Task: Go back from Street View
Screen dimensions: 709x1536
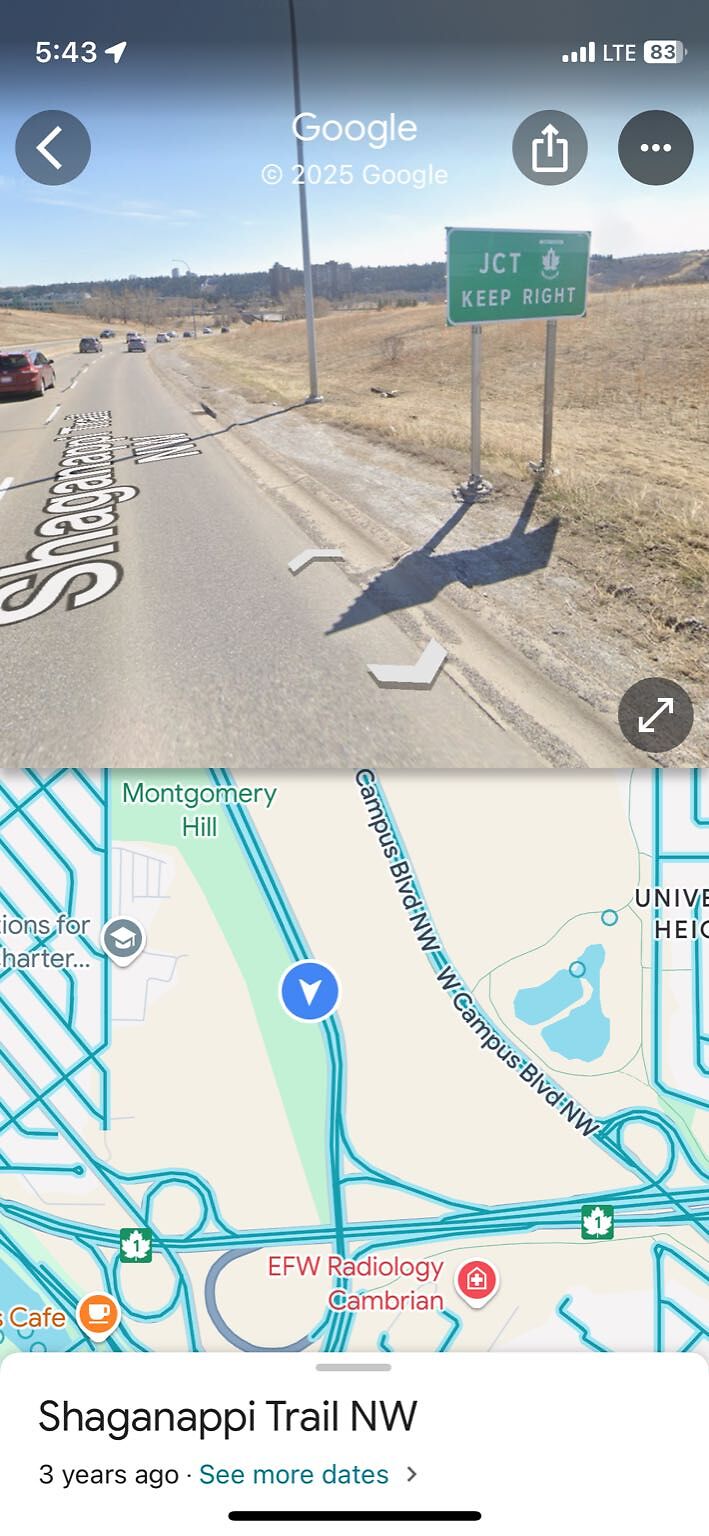Action: click(53, 148)
